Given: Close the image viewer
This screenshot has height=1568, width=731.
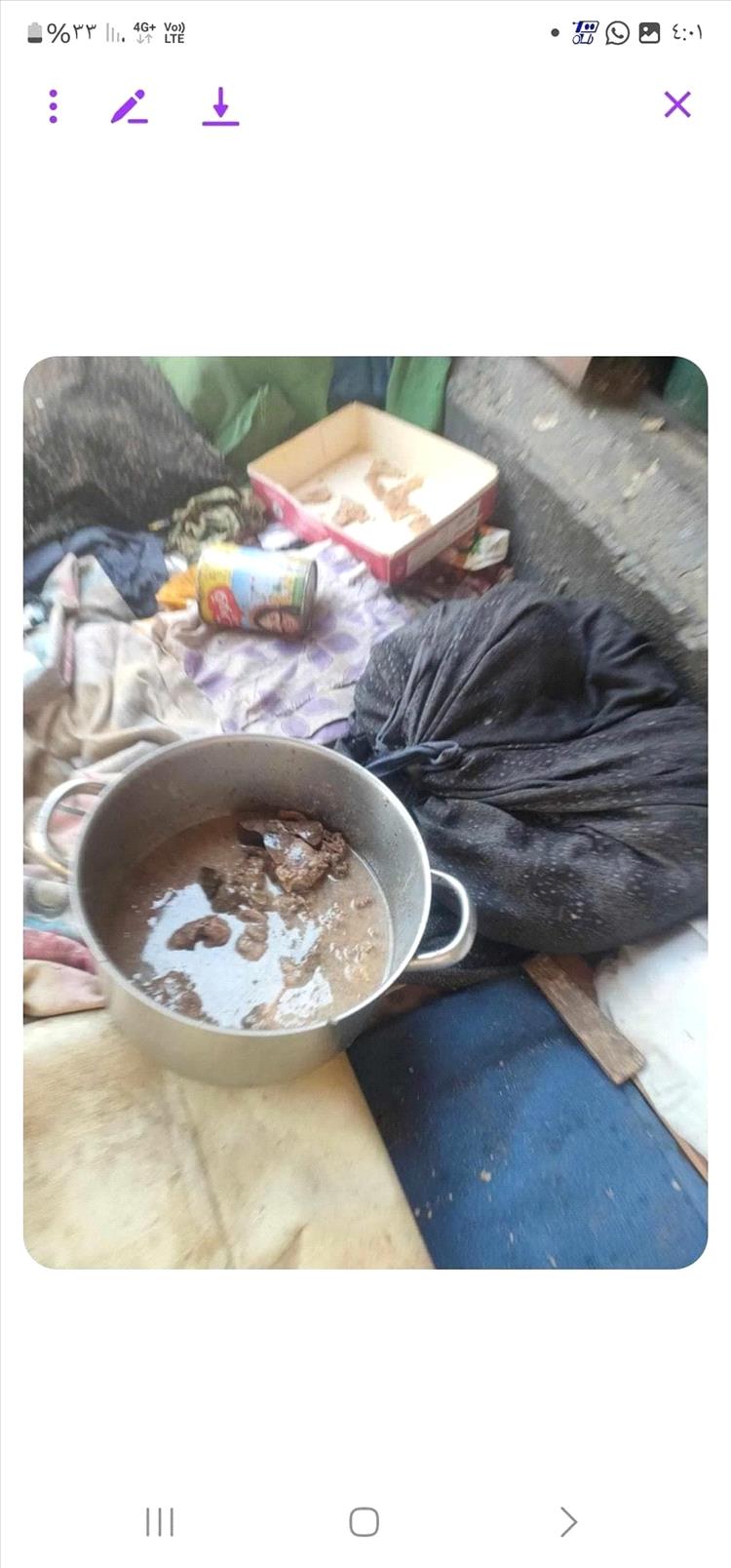Looking at the screenshot, I should tap(677, 104).
